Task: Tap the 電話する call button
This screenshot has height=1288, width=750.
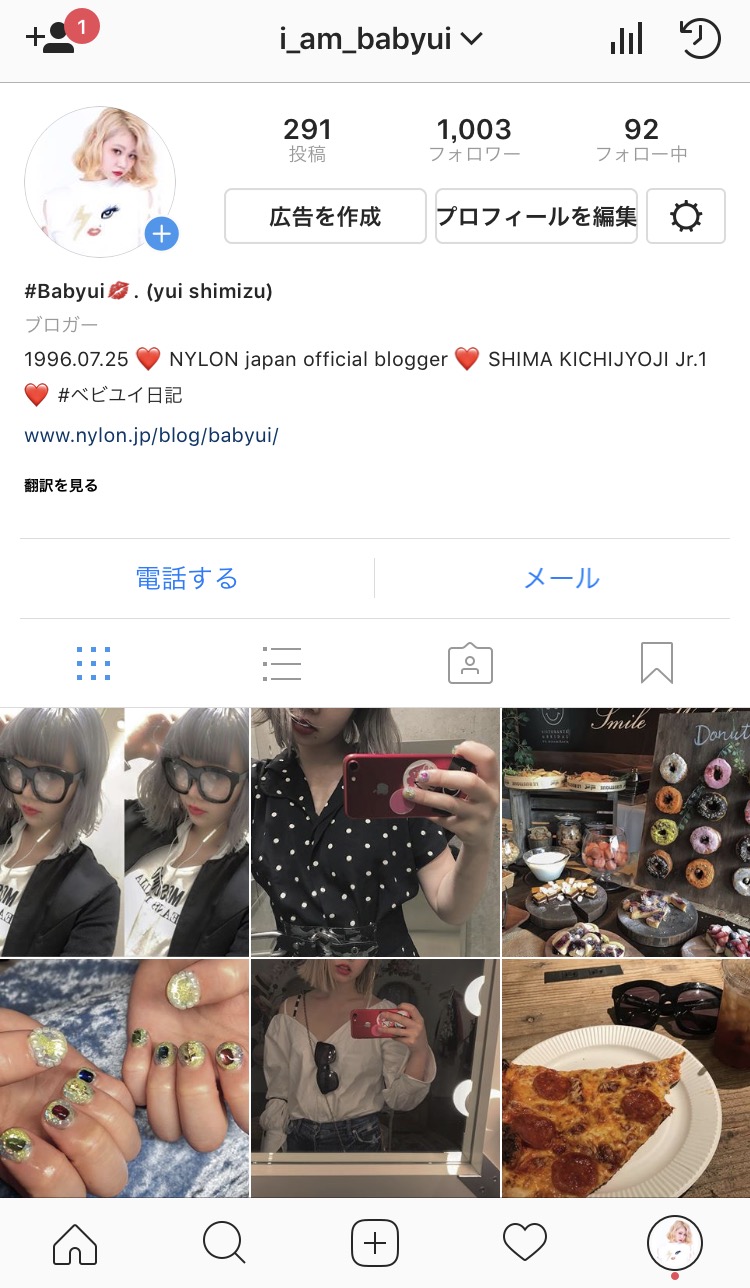Action: [187, 578]
